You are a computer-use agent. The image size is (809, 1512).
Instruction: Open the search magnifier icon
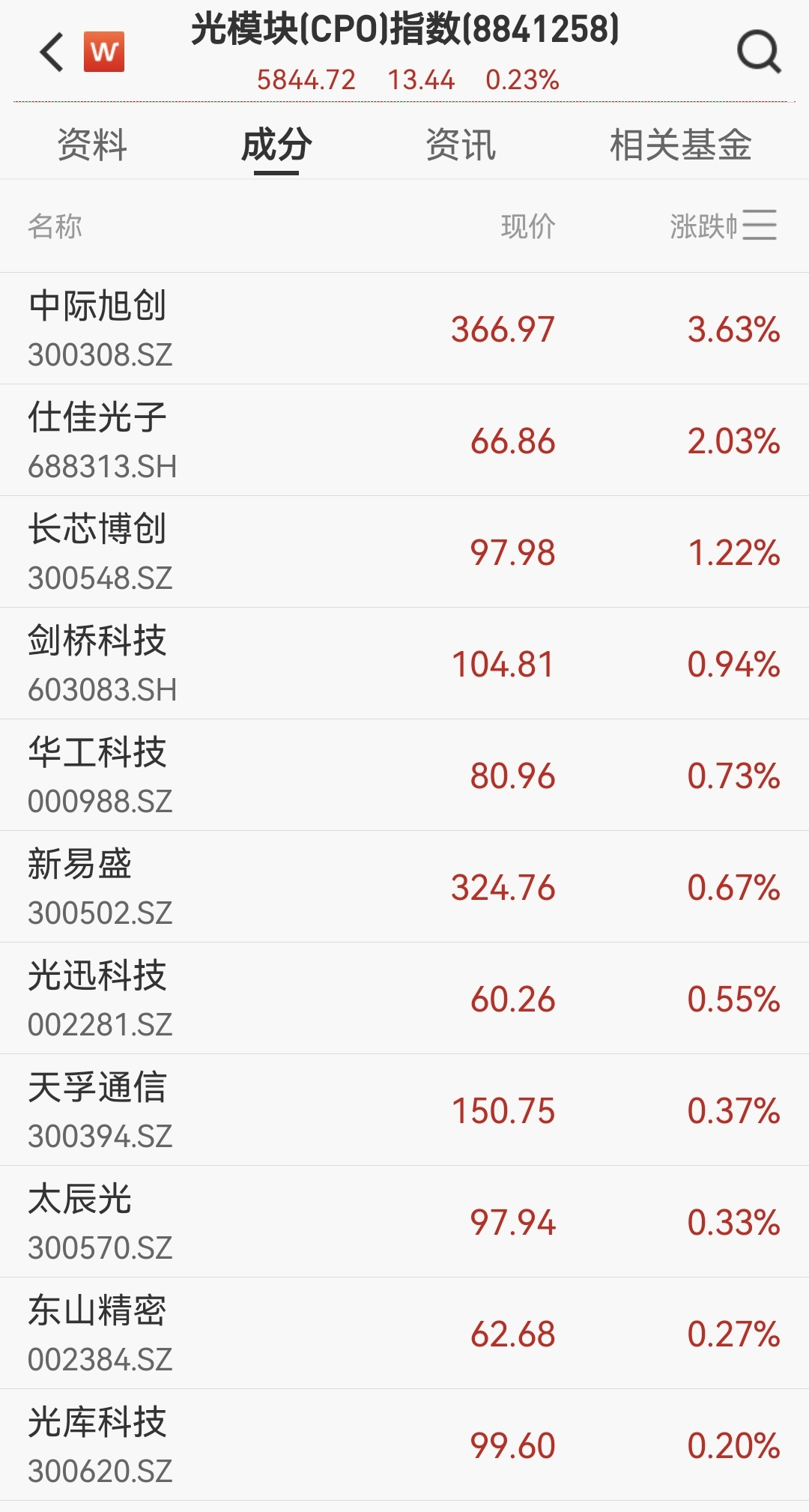pos(758,52)
